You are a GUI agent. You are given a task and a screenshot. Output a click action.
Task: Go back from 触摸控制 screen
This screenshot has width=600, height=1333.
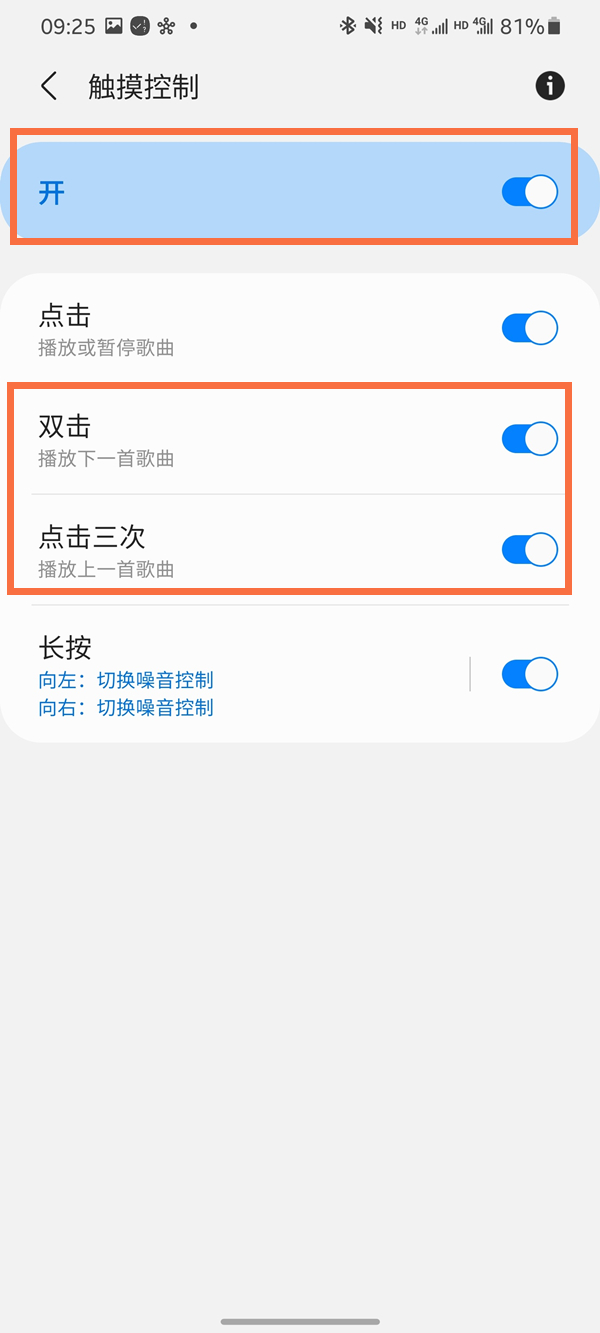tap(49, 86)
